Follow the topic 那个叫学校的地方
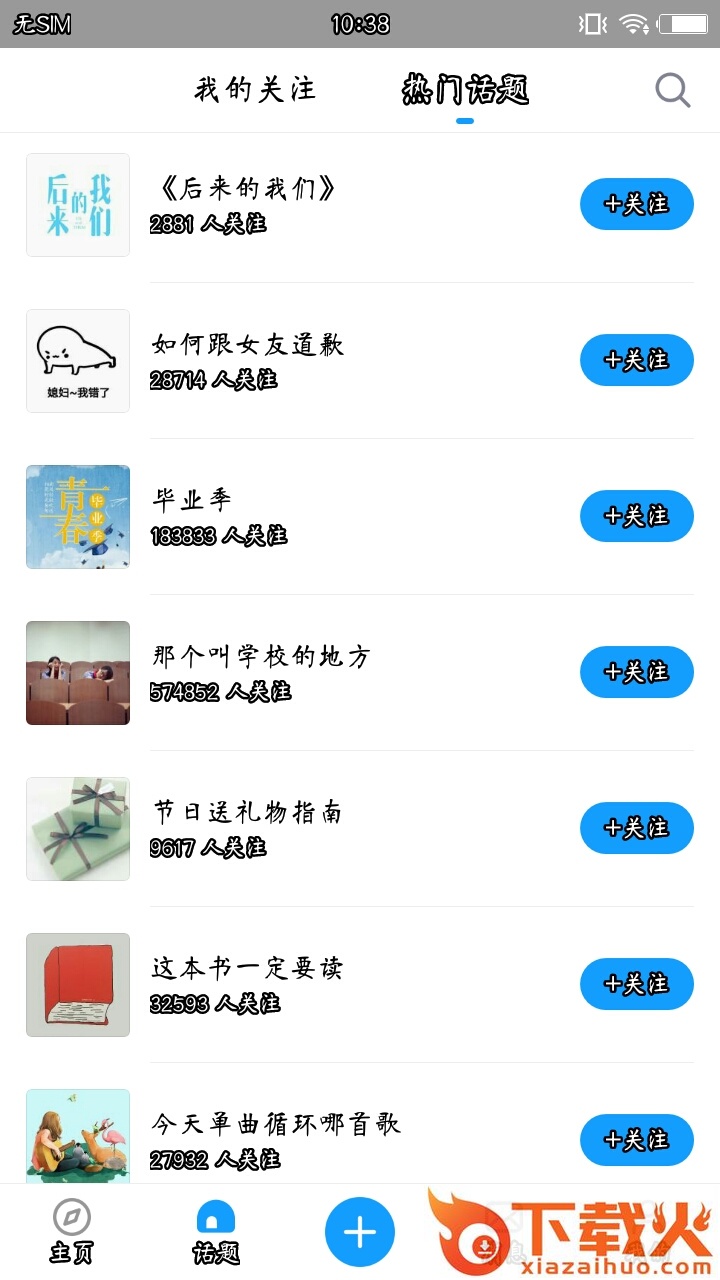Viewport: 720px width, 1280px height. (x=636, y=672)
